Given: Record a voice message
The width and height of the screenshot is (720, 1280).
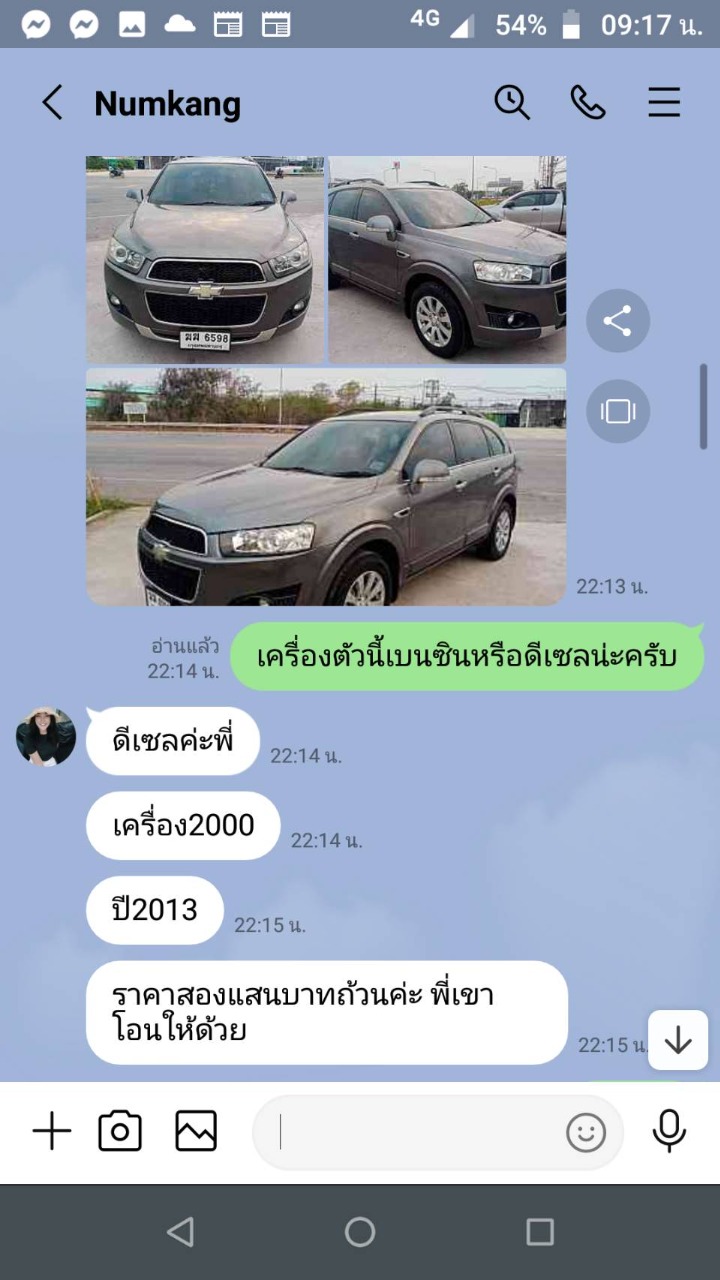Looking at the screenshot, I should (x=669, y=1132).
